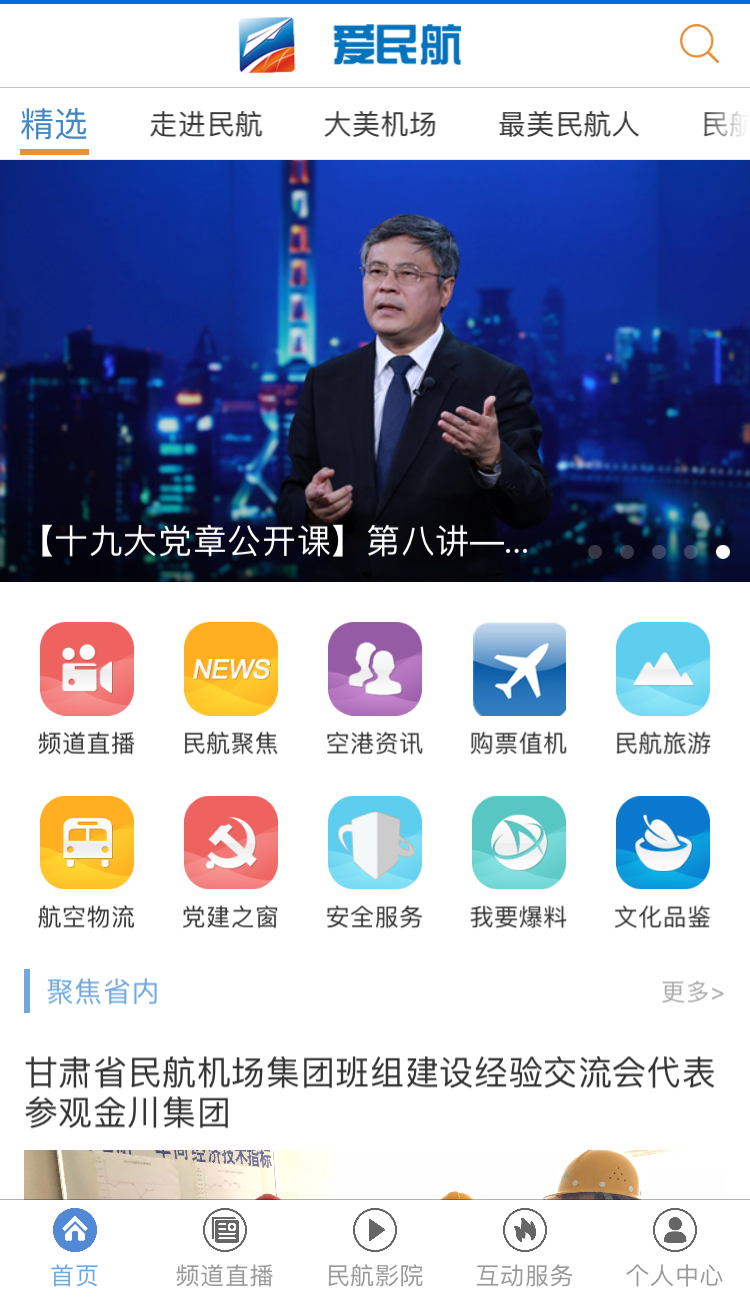This screenshot has height=1298, width=750.
Task: Go to 空港资讯 section
Action: click(x=375, y=669)
